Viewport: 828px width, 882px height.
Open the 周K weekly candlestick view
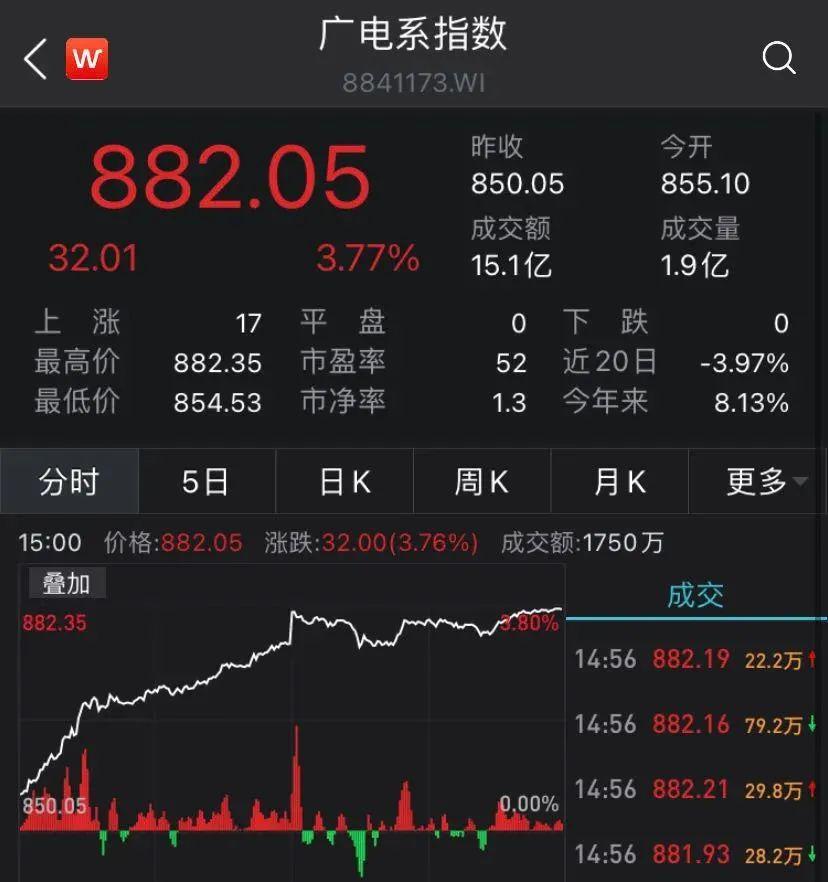(x=481, y=481)
